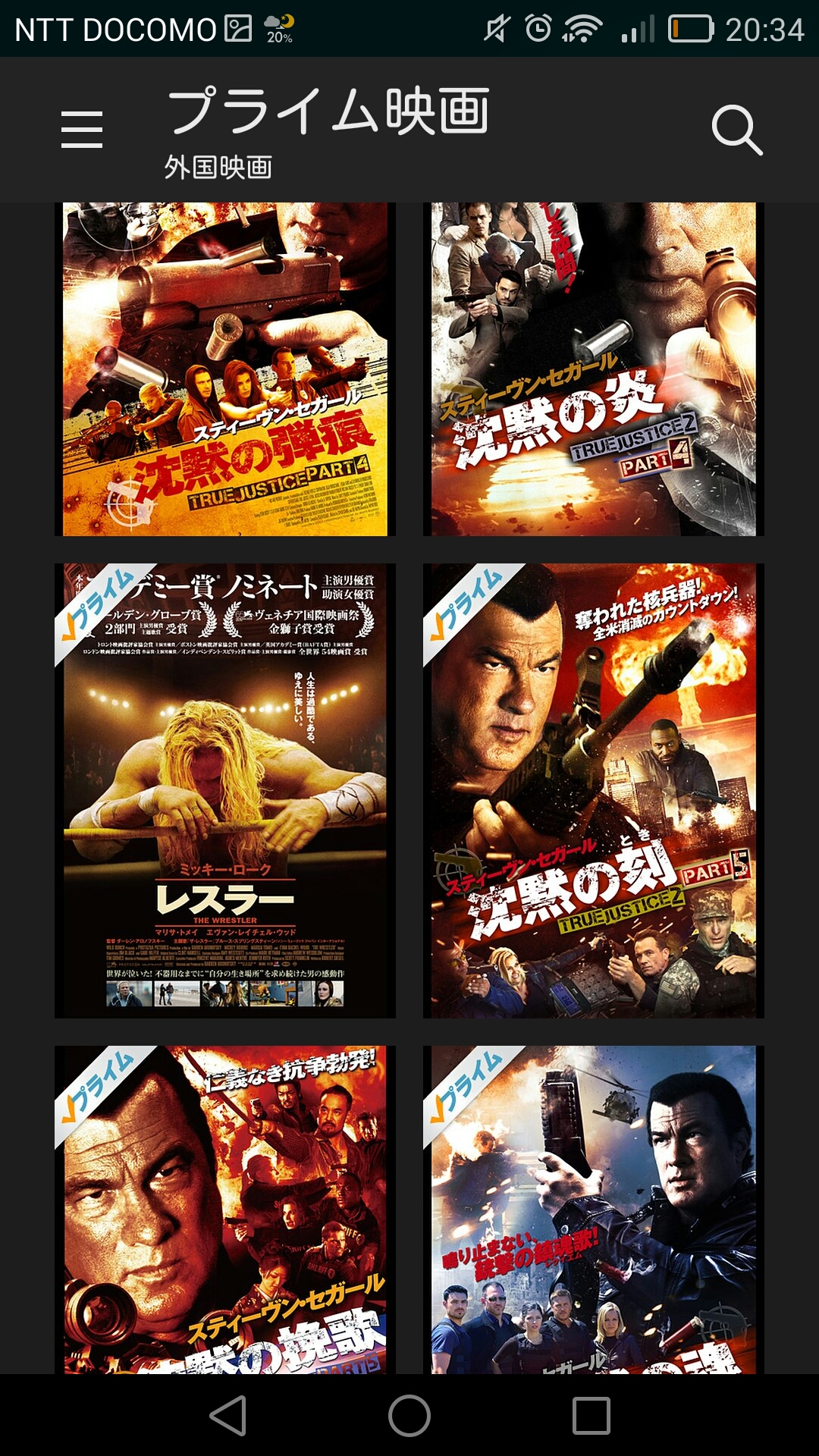
Task: Open the movie 沈黙の弾痕 TRUE JUSTICE PART4
Action: tap(225, 369)
